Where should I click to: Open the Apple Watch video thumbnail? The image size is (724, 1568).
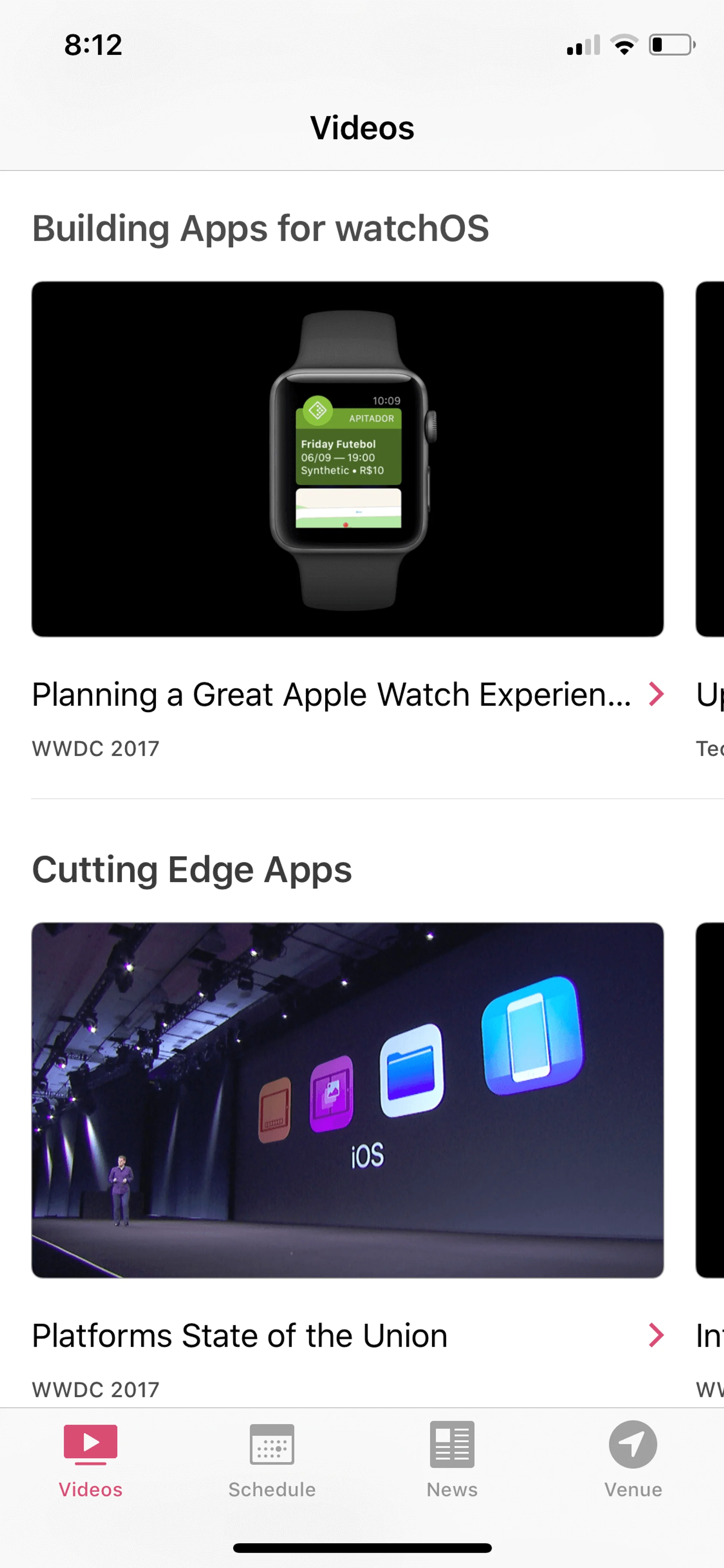[x=347, y=459]
